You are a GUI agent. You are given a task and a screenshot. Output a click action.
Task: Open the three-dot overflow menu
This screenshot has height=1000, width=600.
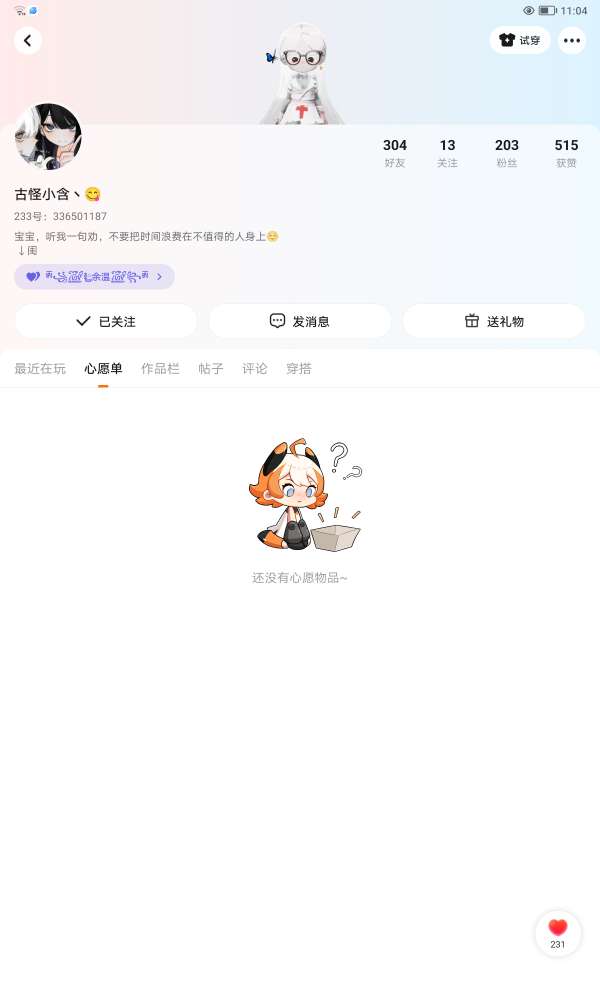[x=571, y=41]
